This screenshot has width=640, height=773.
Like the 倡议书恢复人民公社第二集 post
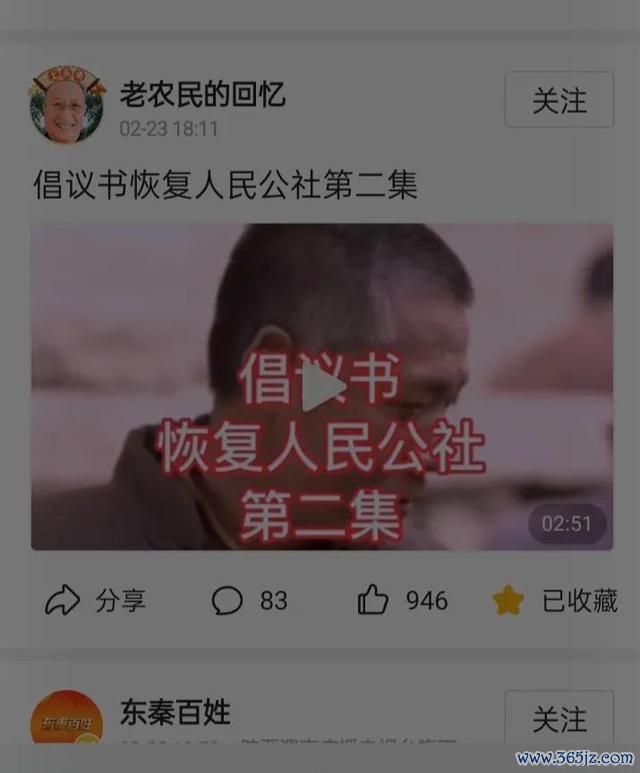(x=403, y=600)
